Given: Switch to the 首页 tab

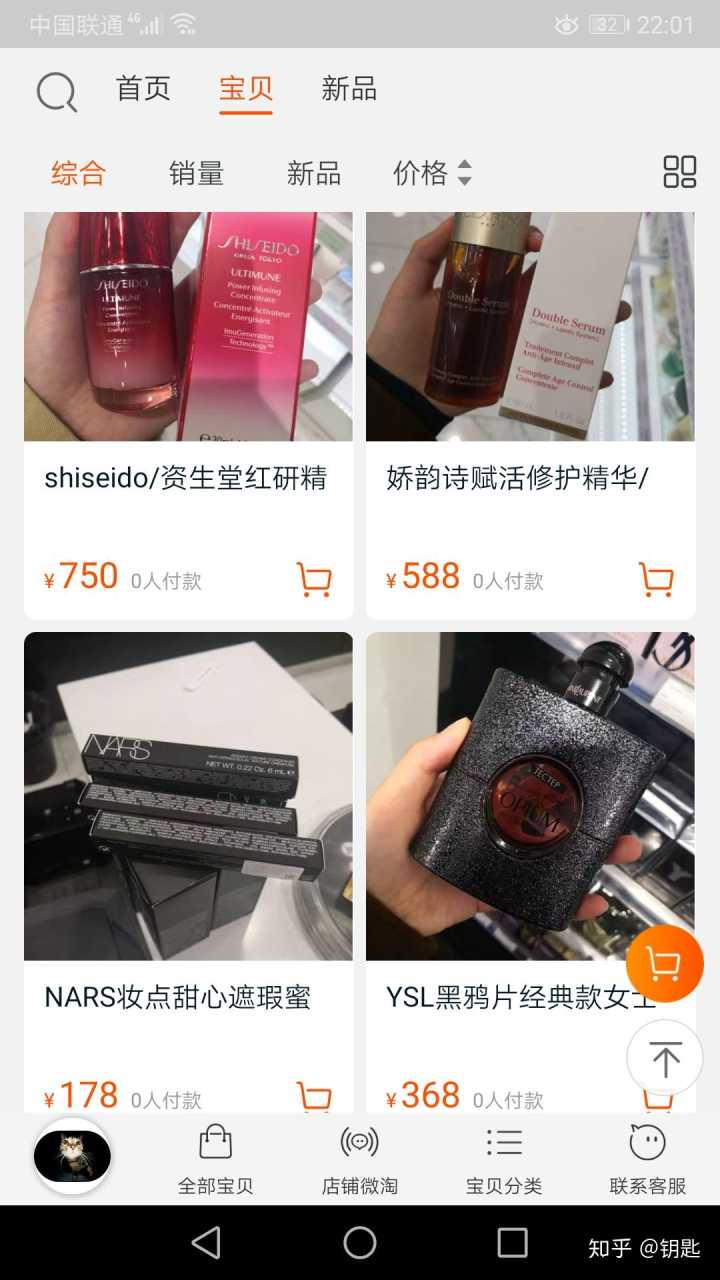Looking at the screenshot, I should tap(143, 89).
